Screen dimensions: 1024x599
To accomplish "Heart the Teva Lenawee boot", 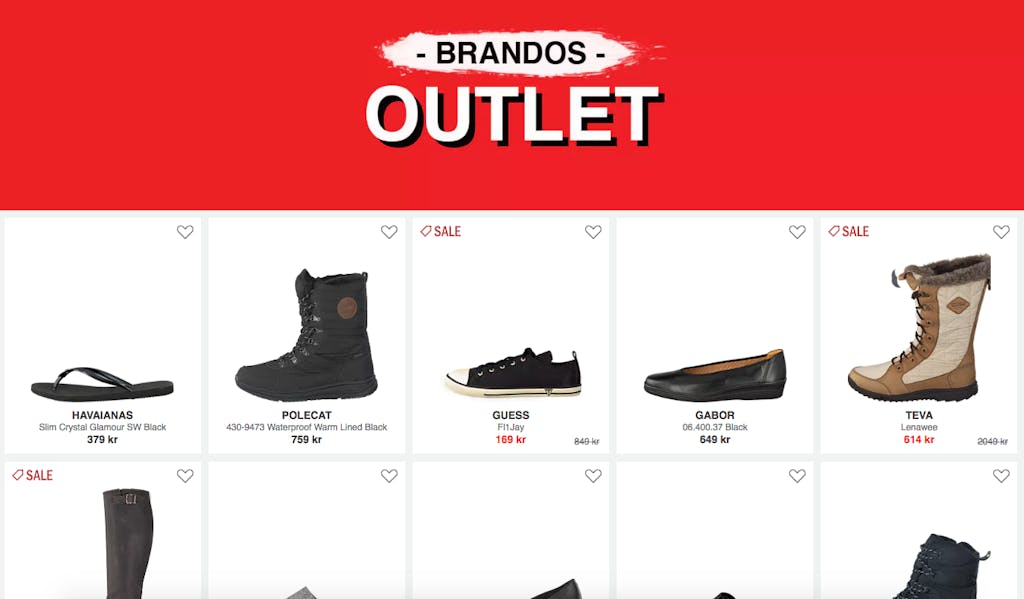I will pyautogui.click(x=1001, y=232).
